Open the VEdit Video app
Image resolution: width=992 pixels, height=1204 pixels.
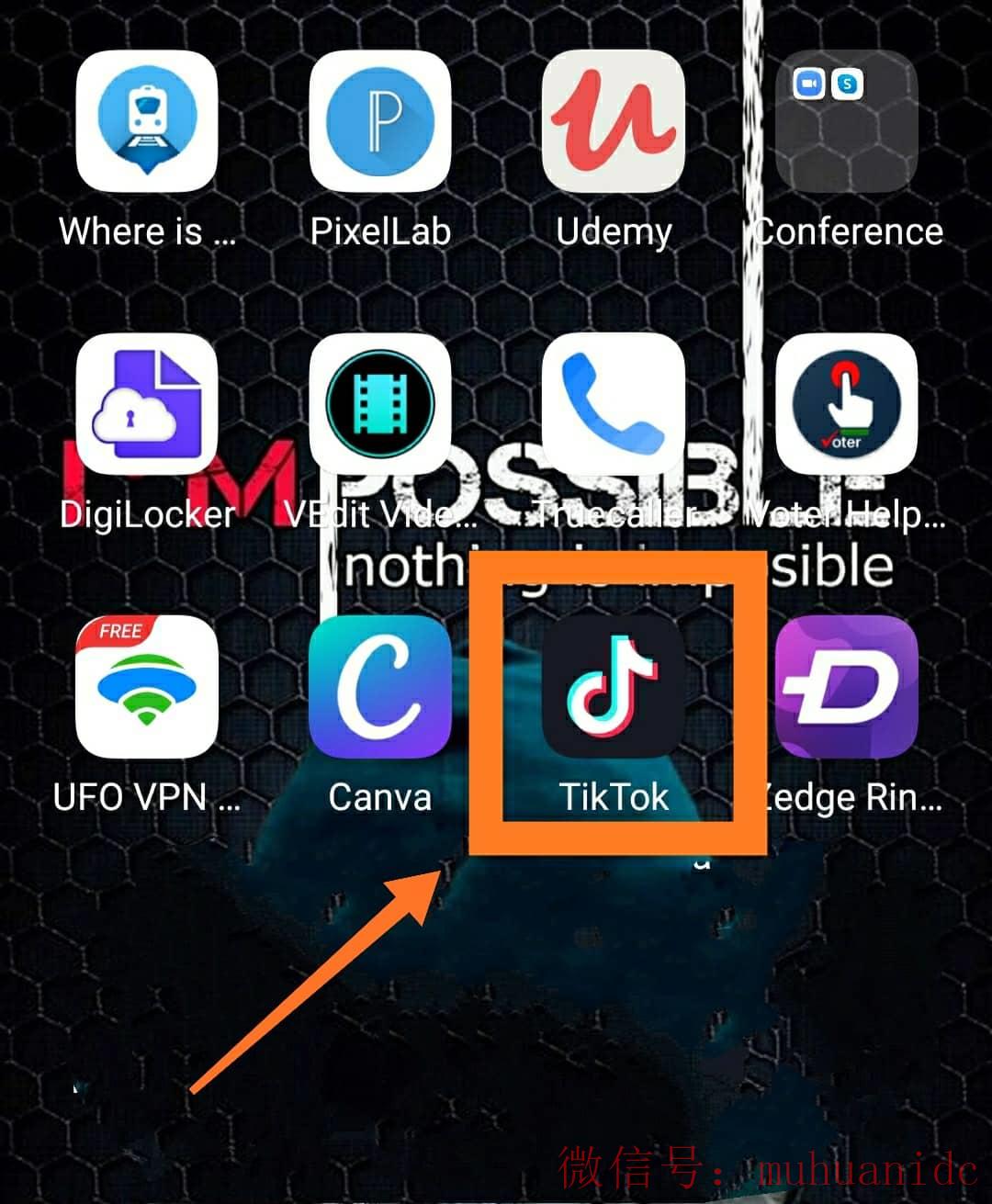[x=380, y=405]
